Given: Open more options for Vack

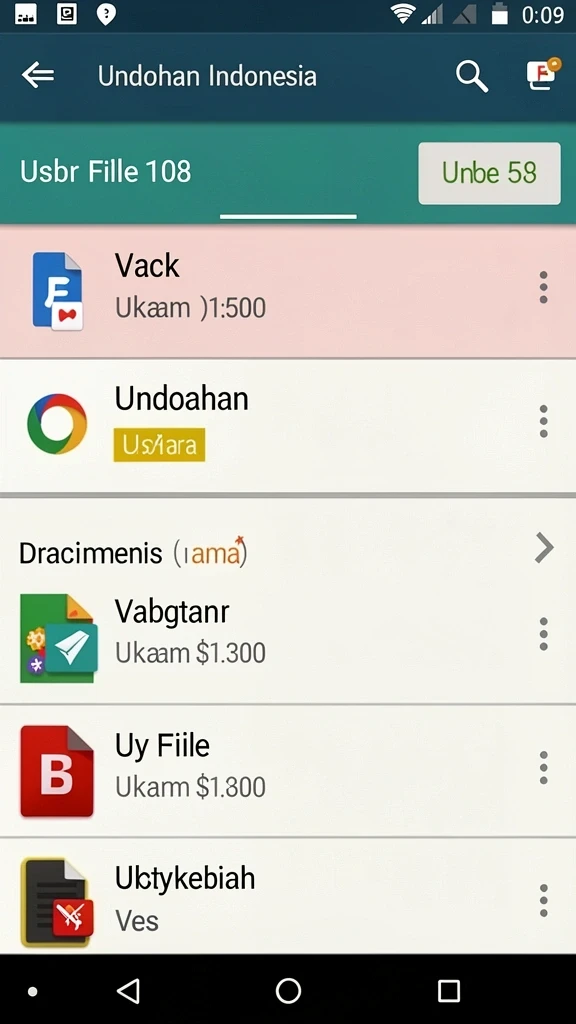Looking at the screenshot, I should point(543,287).
